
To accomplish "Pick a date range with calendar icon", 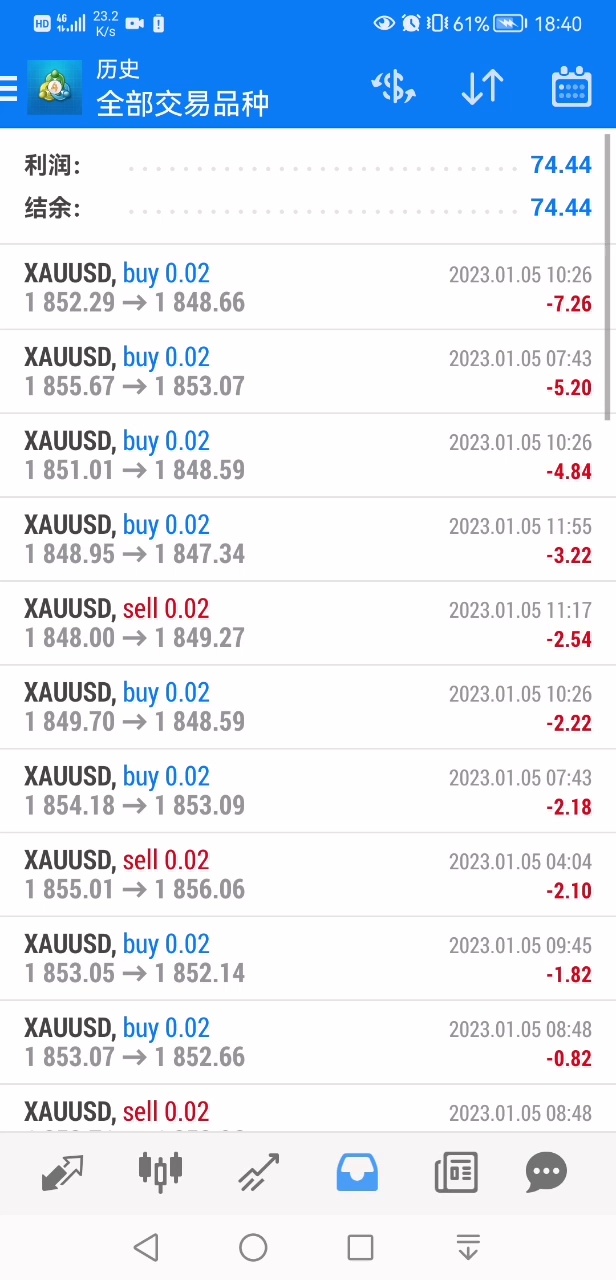I will coord(571,88).
